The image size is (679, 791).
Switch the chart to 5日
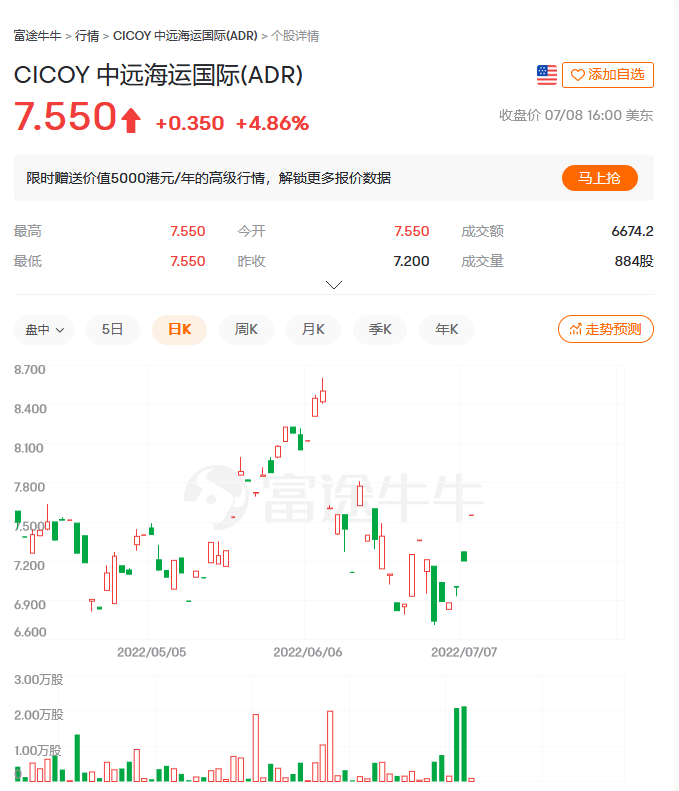[x=112, y=329]
